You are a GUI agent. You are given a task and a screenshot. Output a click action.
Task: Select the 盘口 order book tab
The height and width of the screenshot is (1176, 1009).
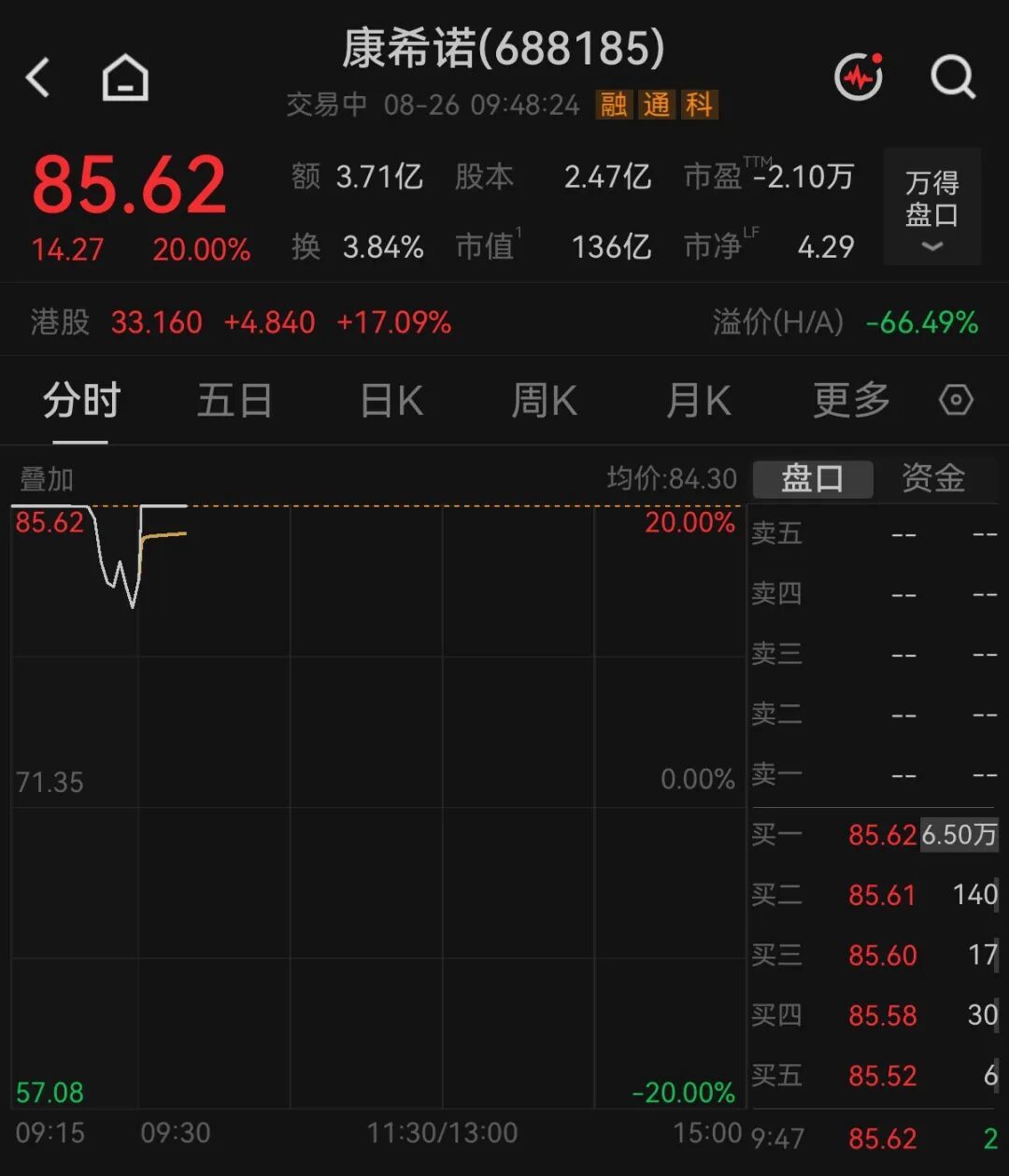pos(812,478)
